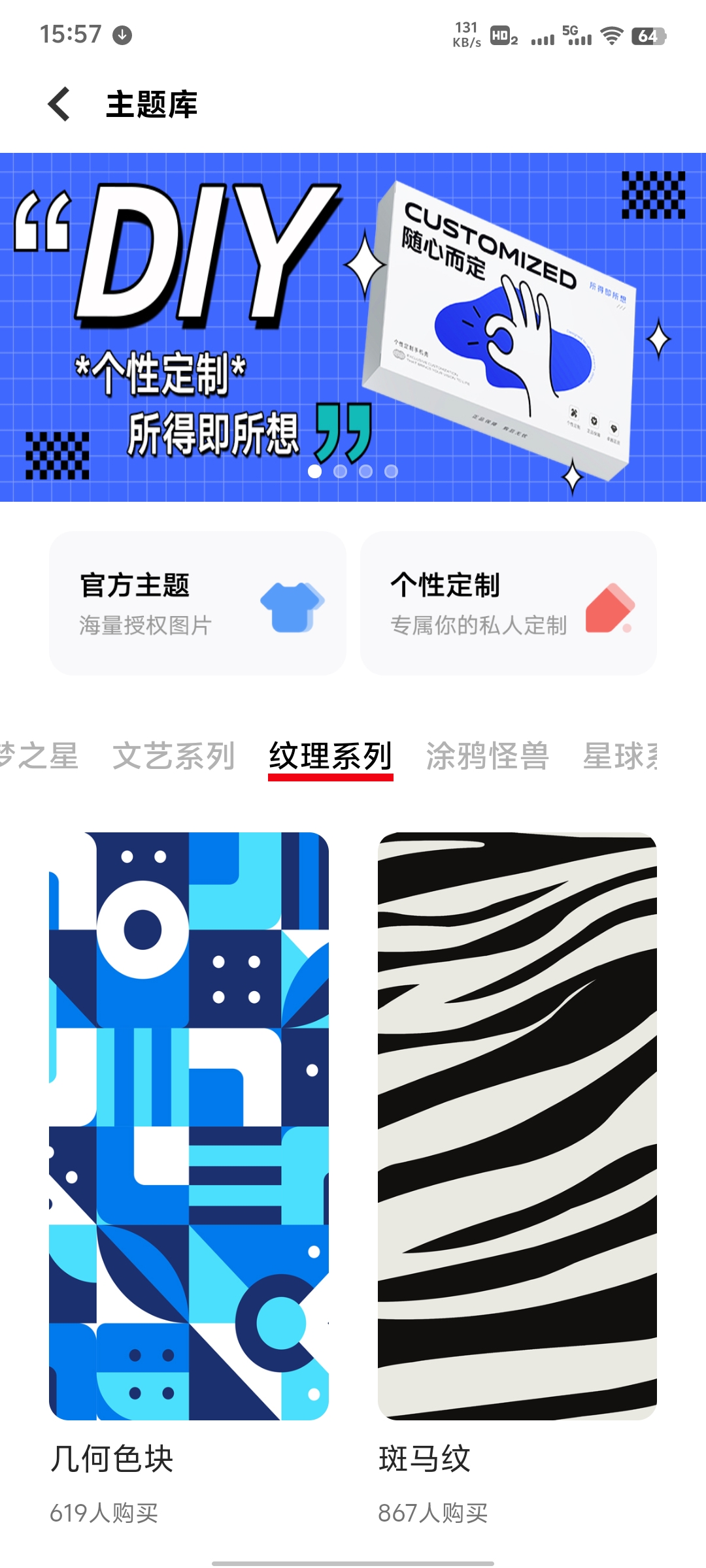Jump to the second banner page dot
Viewport: 706px width, 1568px height.
(340, 471)
